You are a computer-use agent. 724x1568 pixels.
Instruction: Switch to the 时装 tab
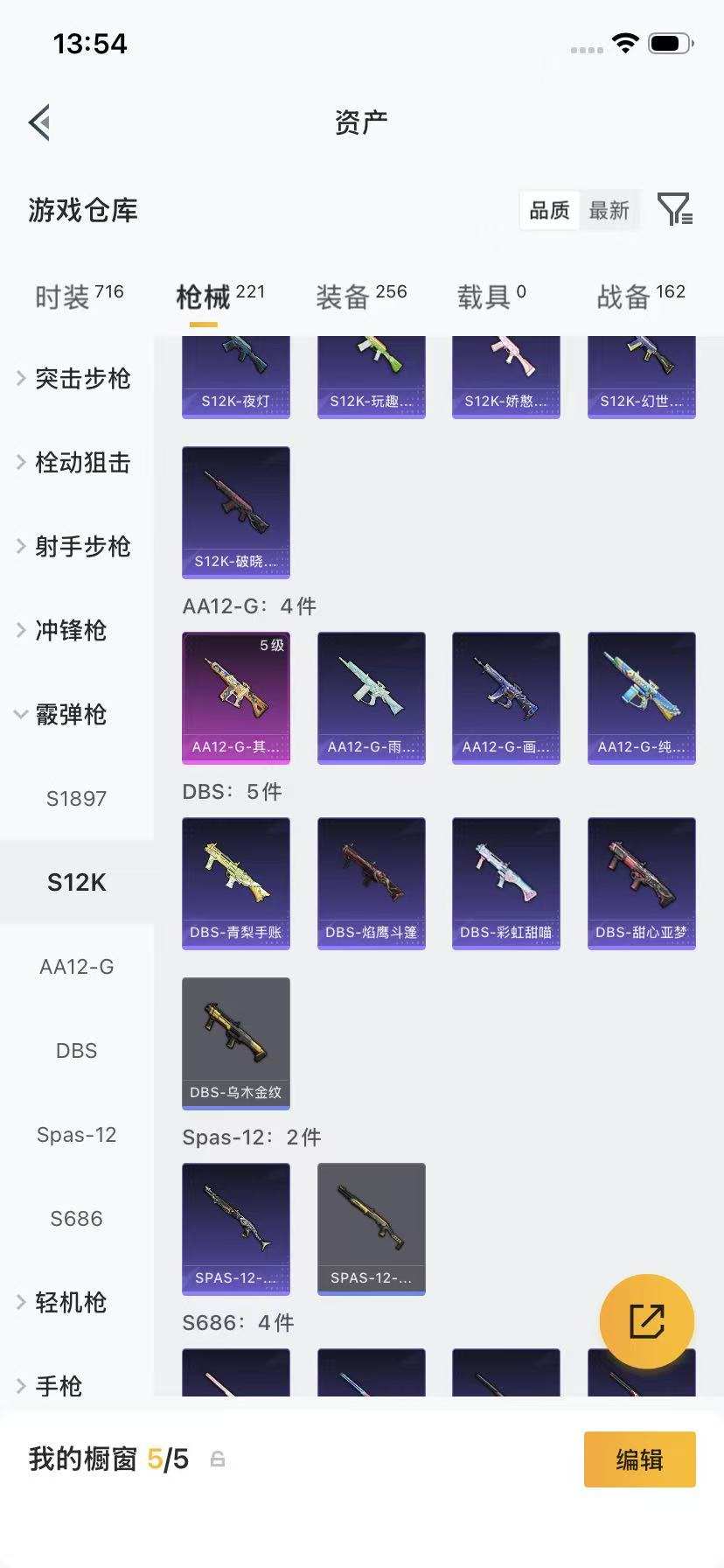[79, 297]
